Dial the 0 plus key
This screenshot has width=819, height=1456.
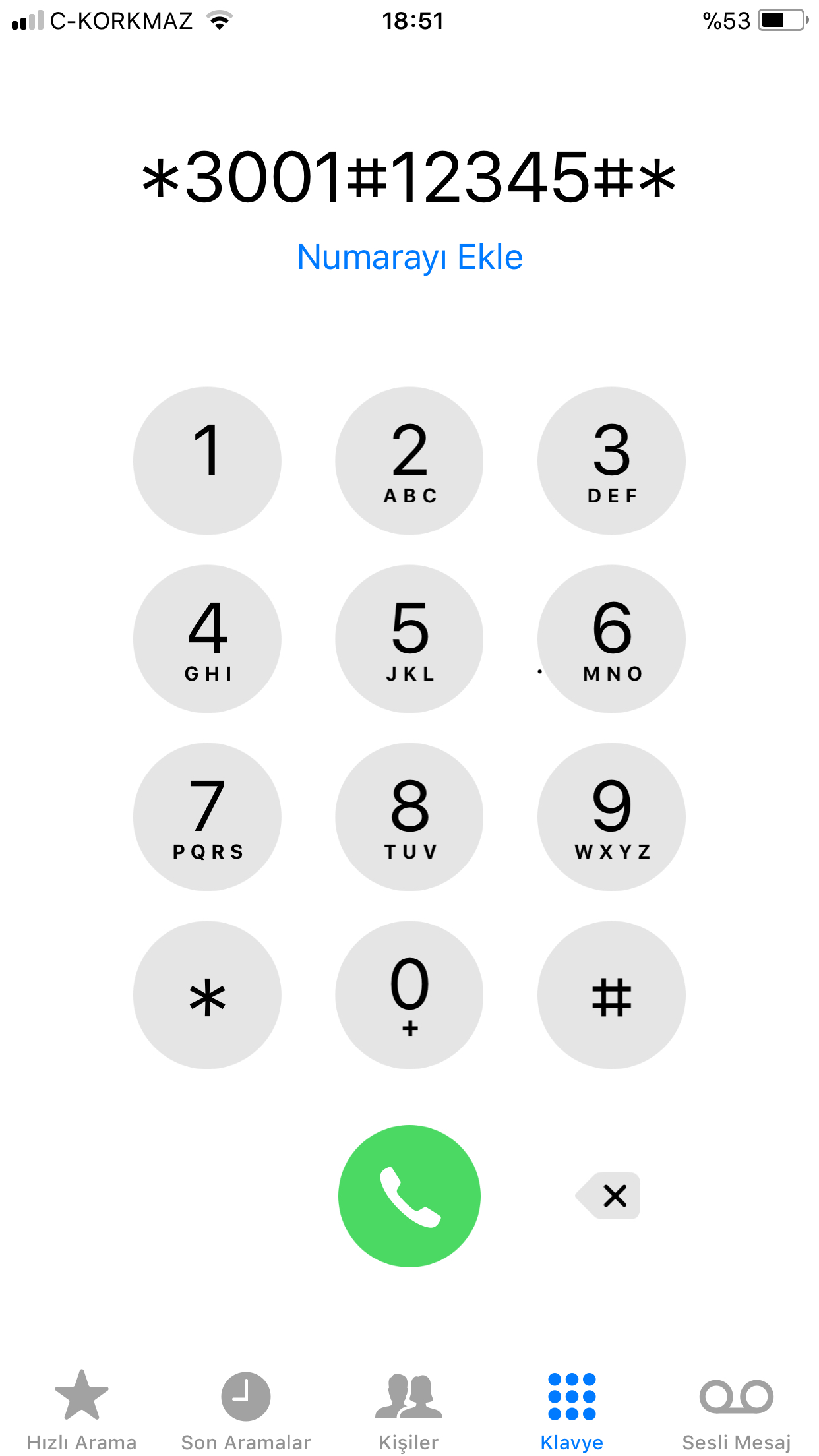click(x=409, y=994)
